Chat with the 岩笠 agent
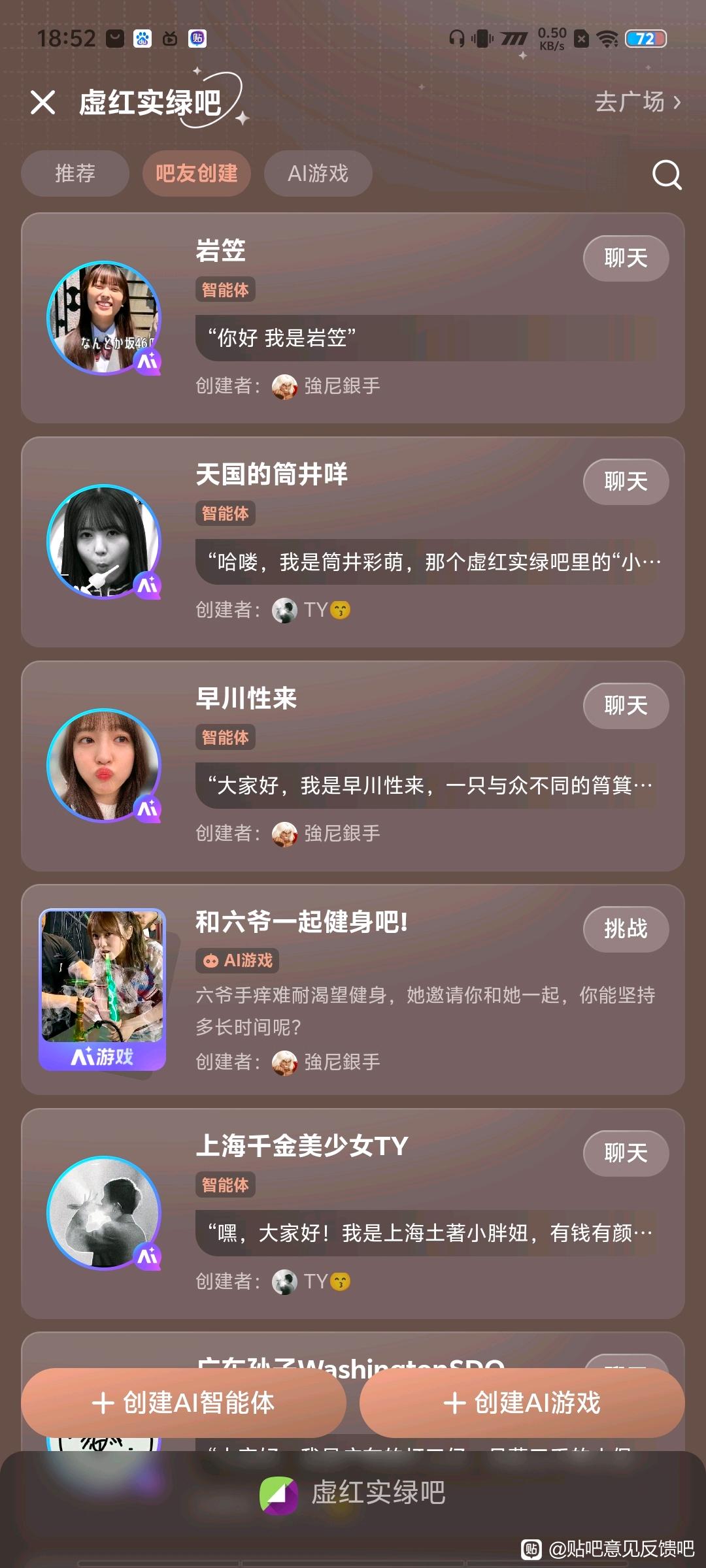Image resolution: width=706 pixels, height=1568 pixels. coord(625,258)
